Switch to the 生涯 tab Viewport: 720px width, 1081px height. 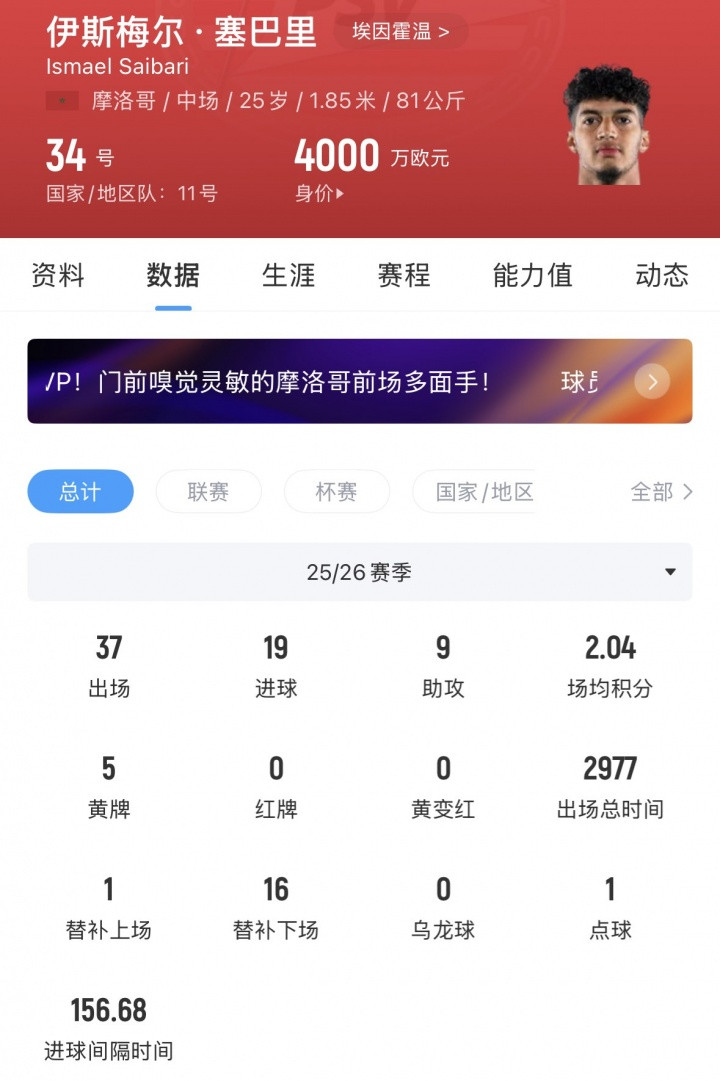coord(288,275)
